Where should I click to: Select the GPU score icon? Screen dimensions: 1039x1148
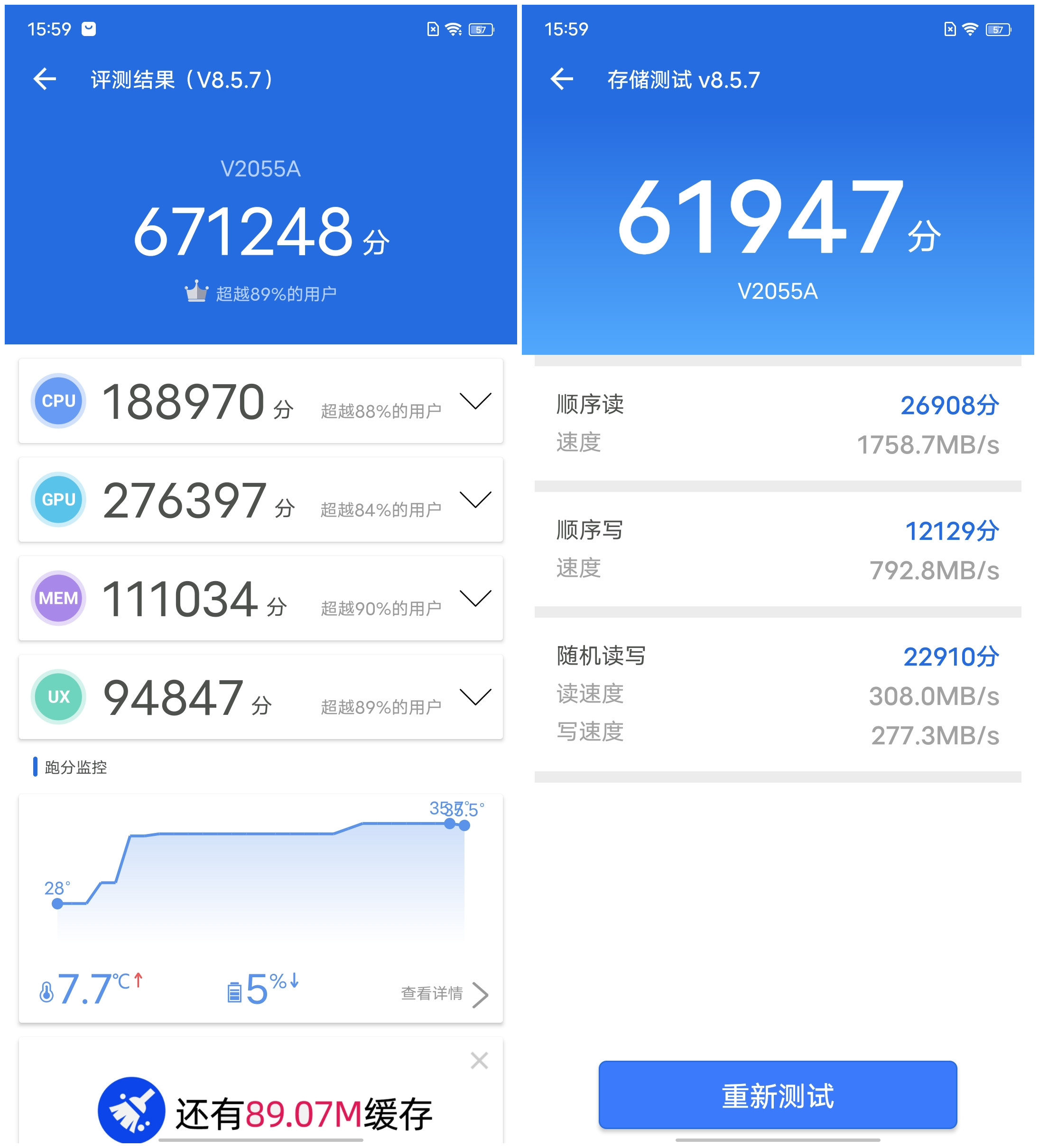coord(57,500)
